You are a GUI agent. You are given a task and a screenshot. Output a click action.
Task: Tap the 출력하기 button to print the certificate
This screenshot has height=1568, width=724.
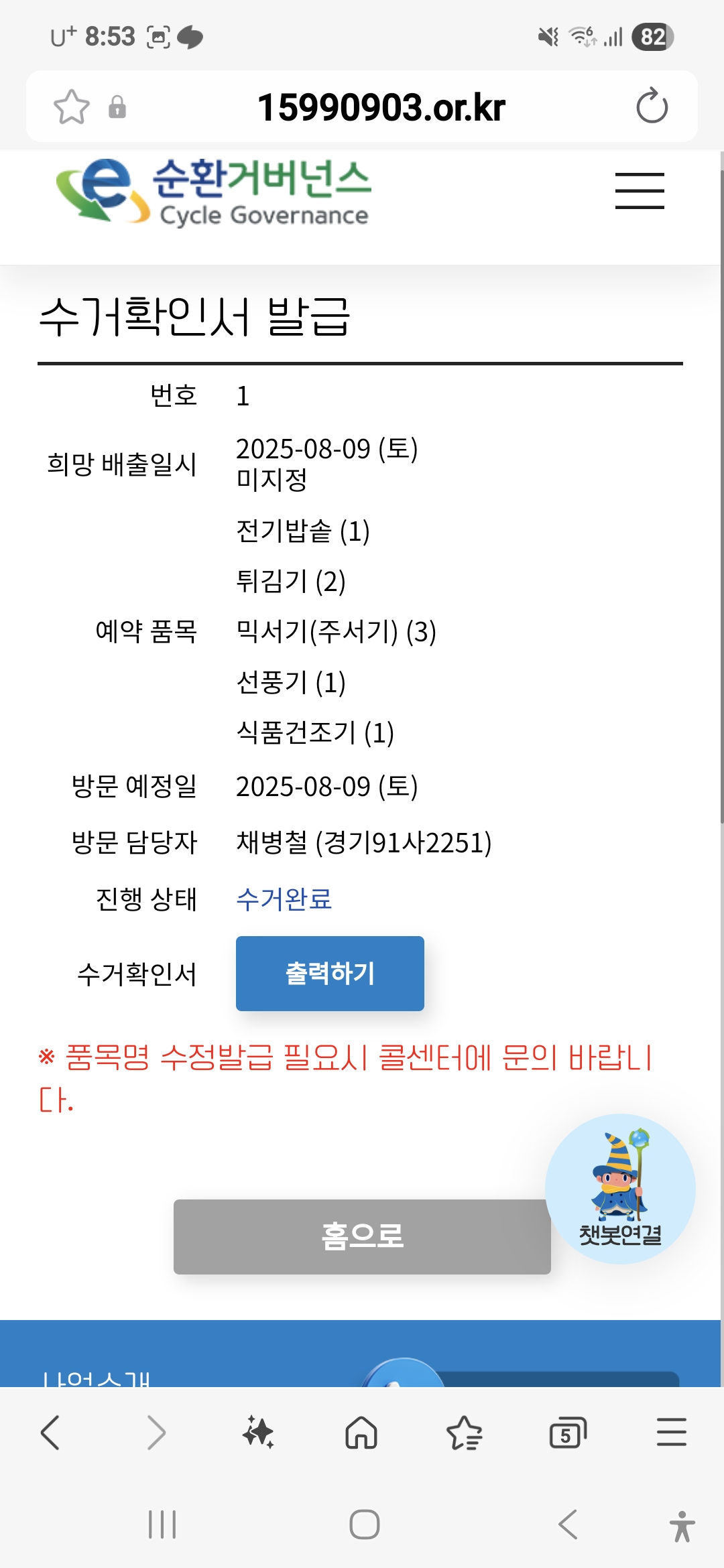coord(330,973)
